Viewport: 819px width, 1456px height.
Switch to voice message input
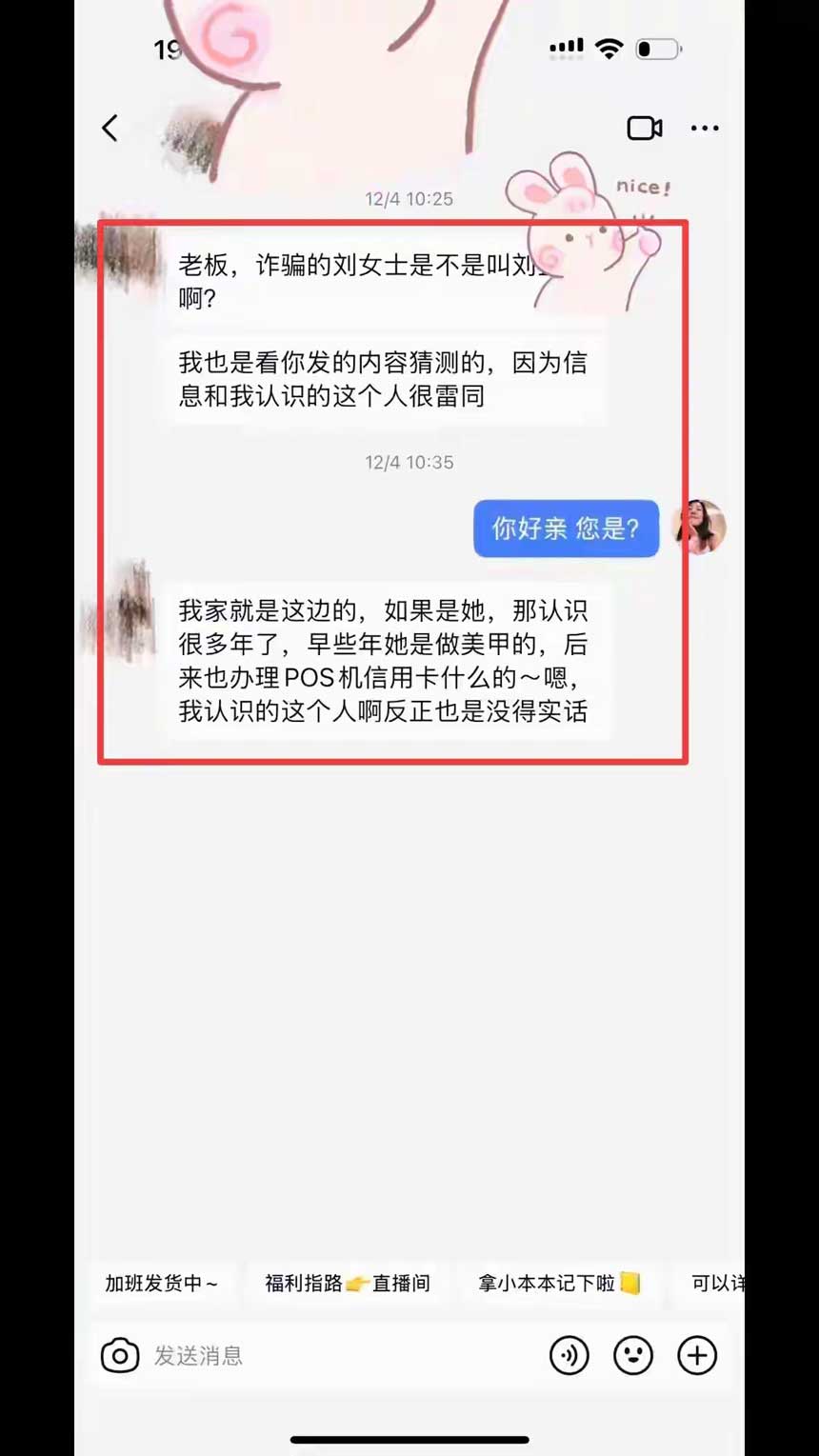click(x=569, y=1355)
